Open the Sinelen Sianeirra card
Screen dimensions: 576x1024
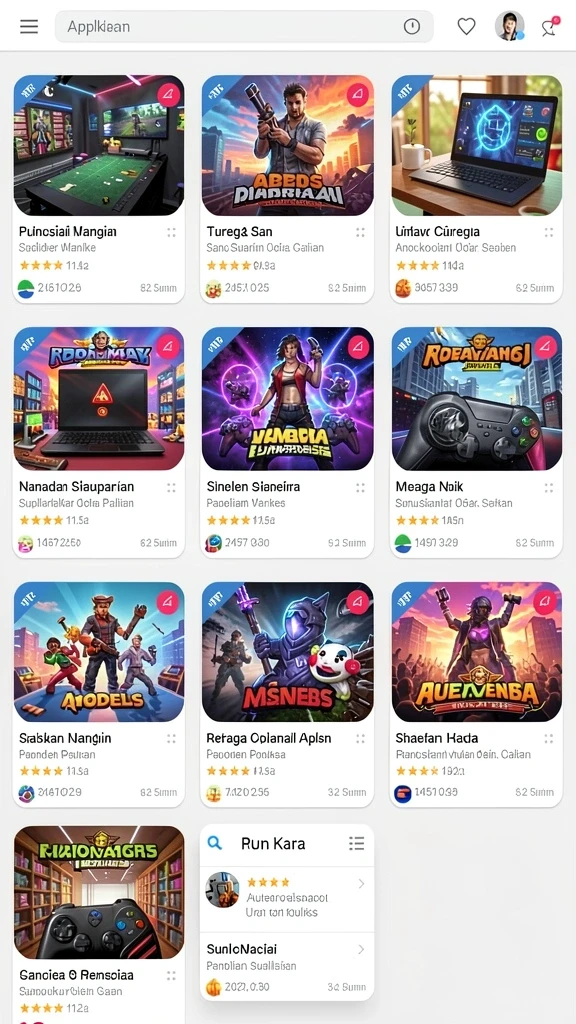click(x=287, y=443)
